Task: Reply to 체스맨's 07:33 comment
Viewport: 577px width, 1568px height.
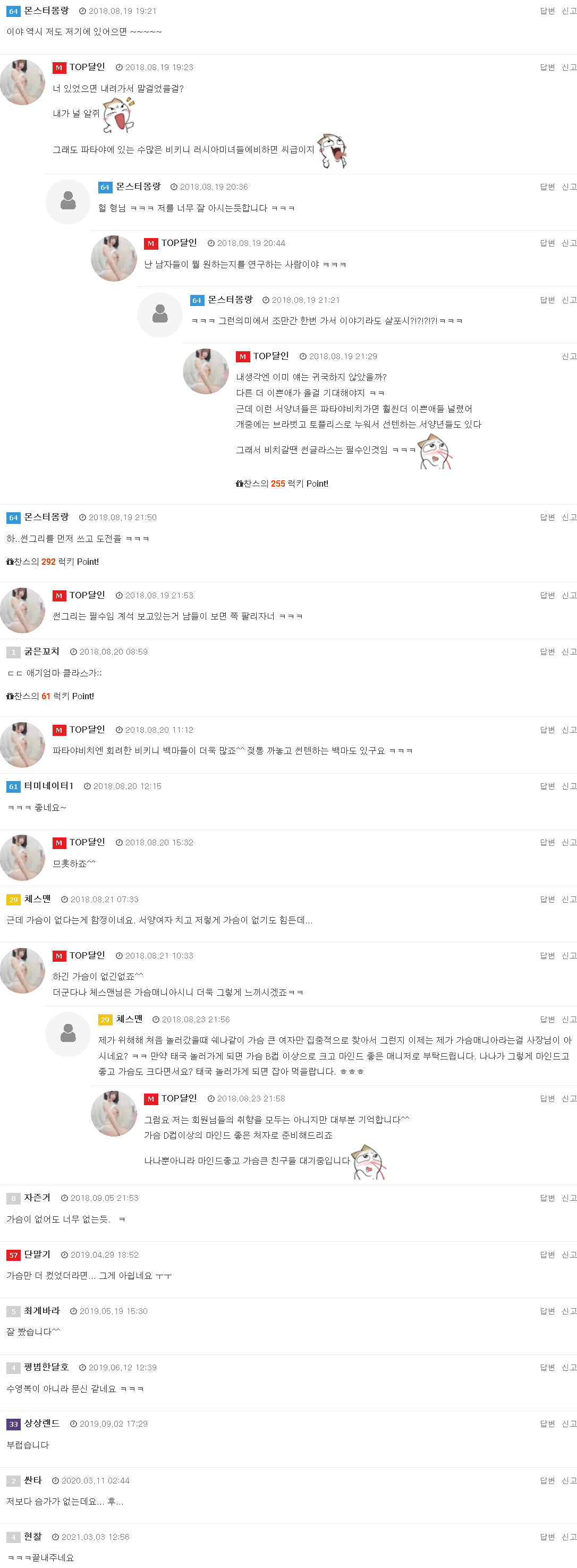Action: coord(547,899)
